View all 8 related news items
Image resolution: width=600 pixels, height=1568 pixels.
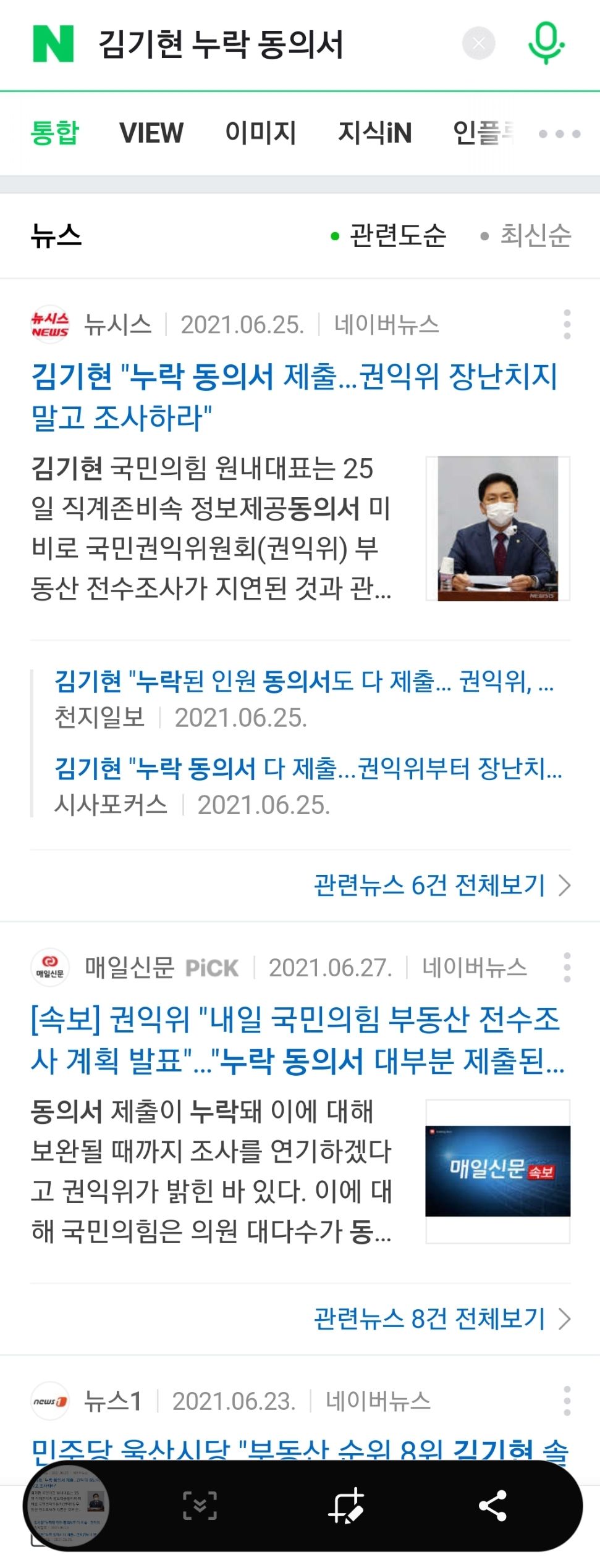441,1319
